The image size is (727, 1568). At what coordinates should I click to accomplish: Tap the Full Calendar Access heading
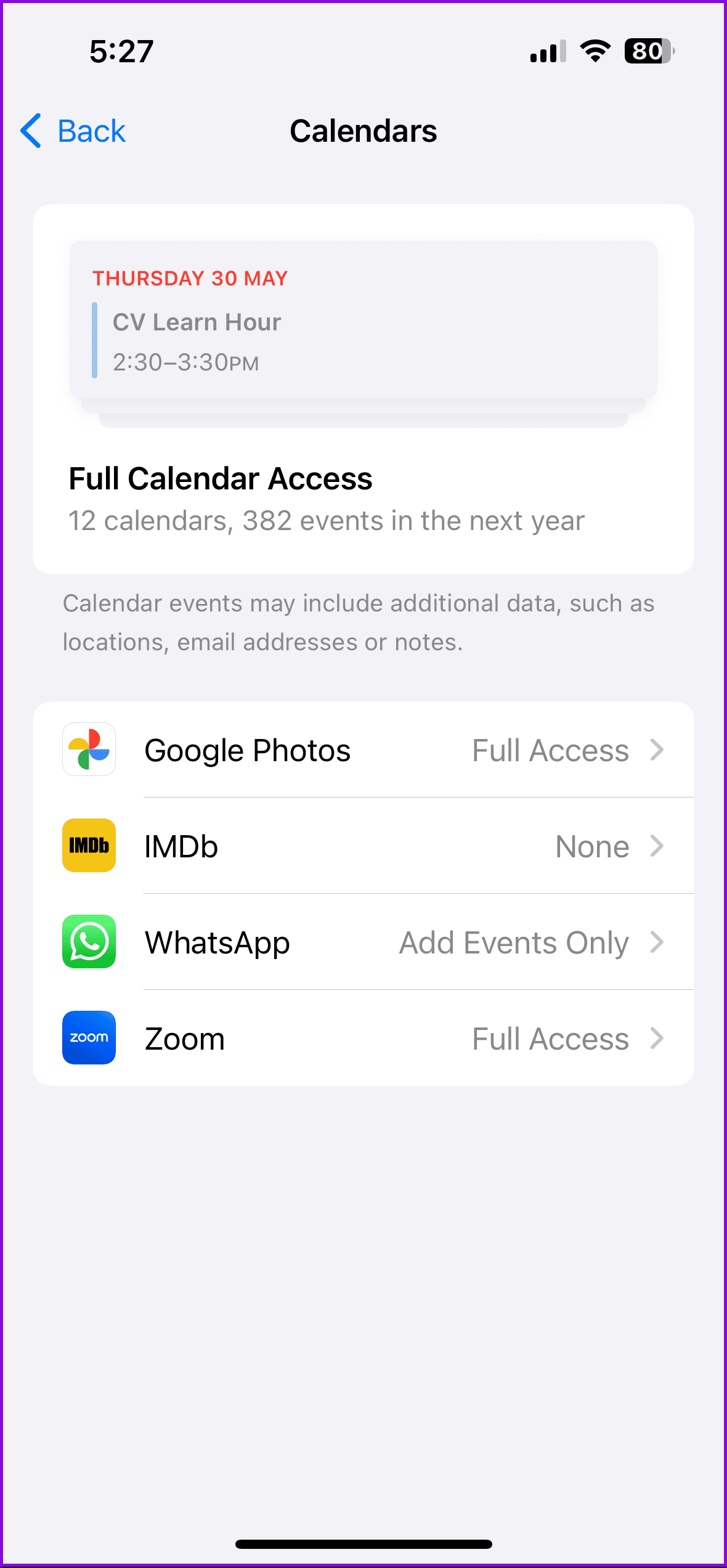coord(220,478)
